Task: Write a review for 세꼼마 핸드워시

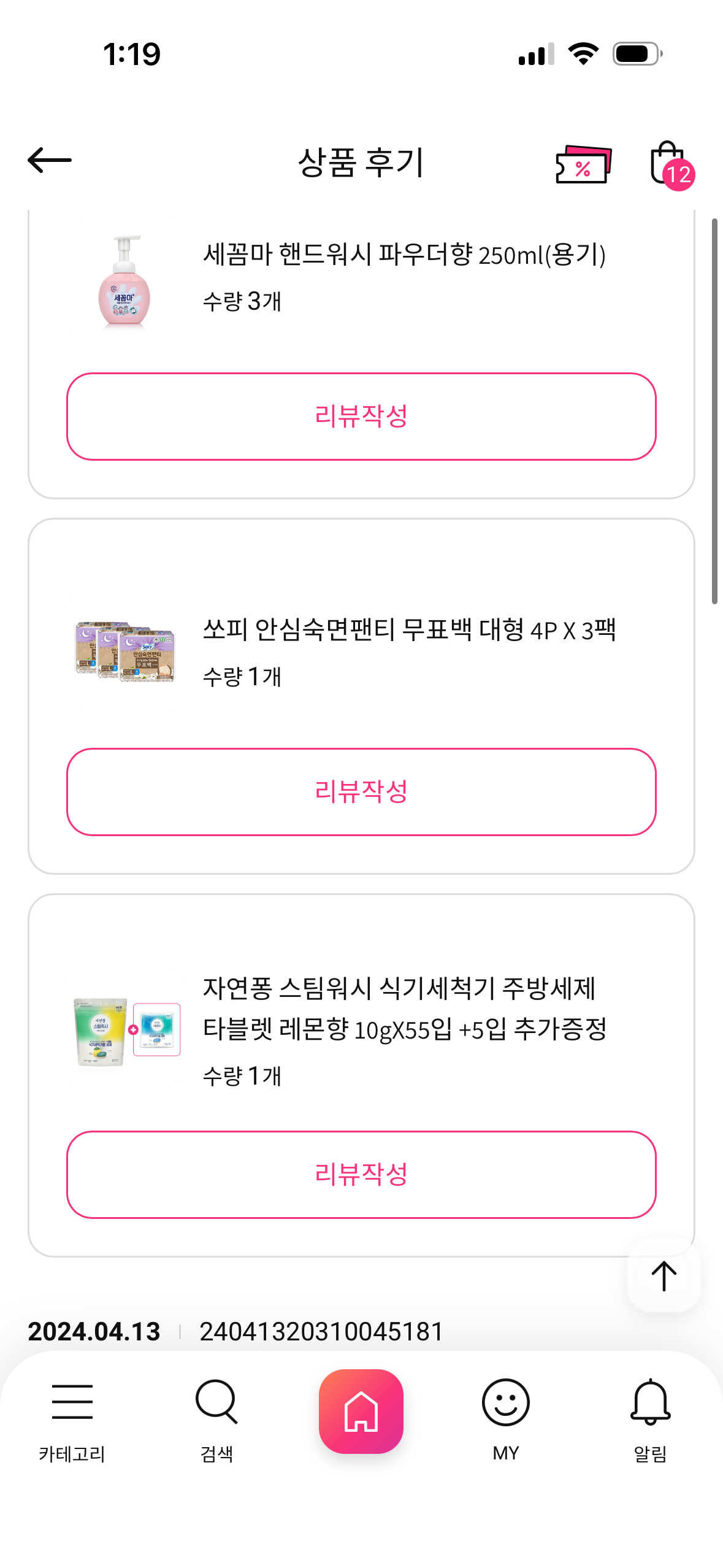Action: coord(361,416)
